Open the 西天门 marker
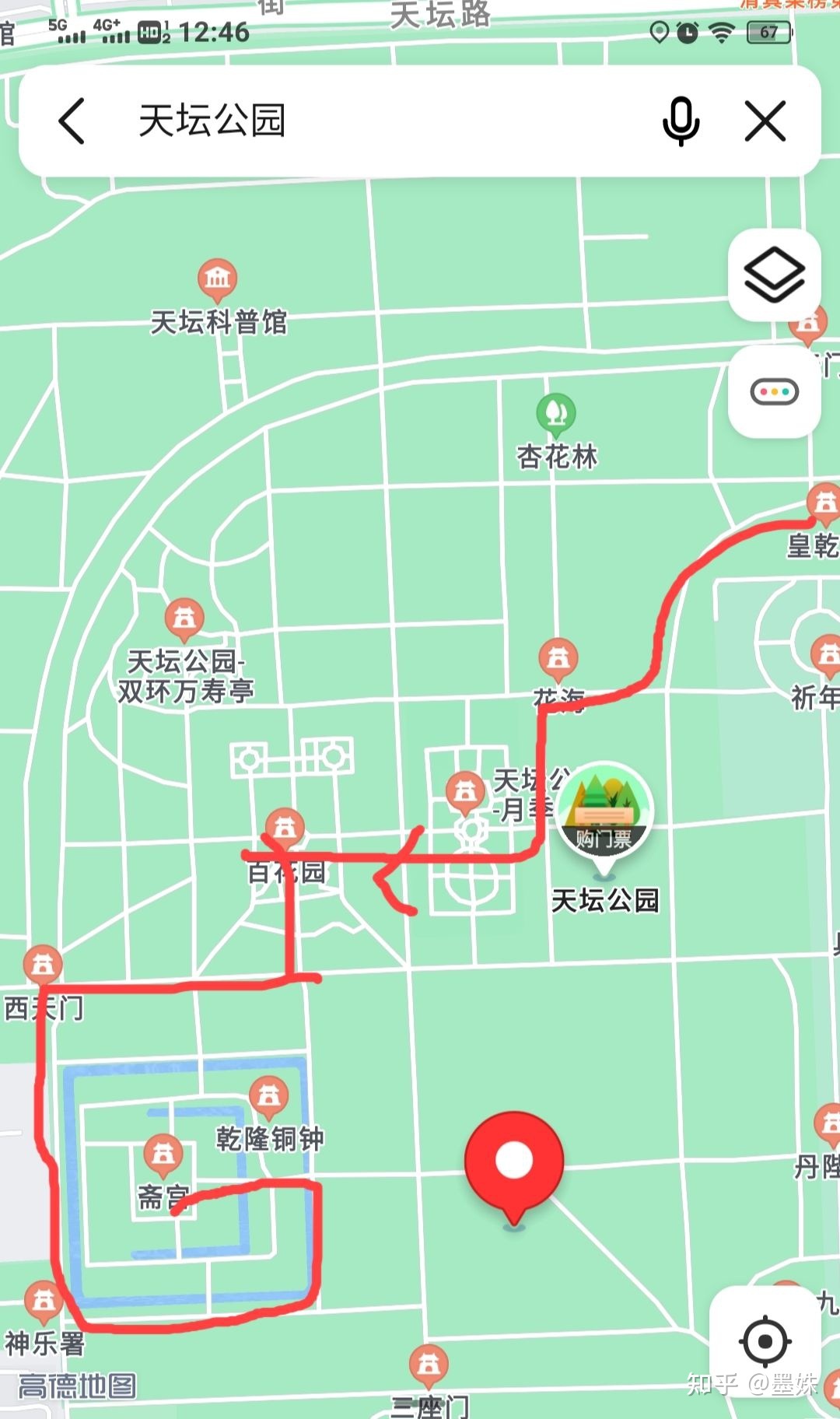 [x=43, y=965]
